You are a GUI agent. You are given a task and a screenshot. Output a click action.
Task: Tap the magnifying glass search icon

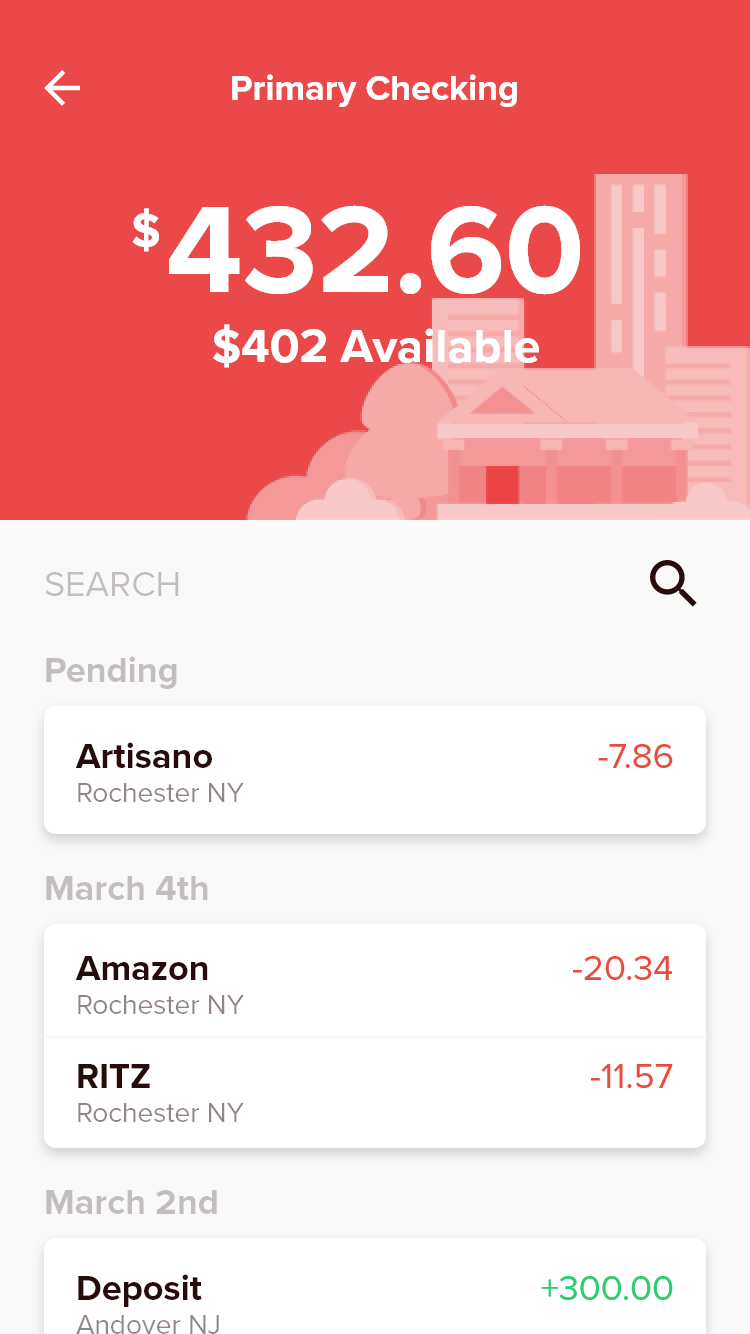point(673,583)
